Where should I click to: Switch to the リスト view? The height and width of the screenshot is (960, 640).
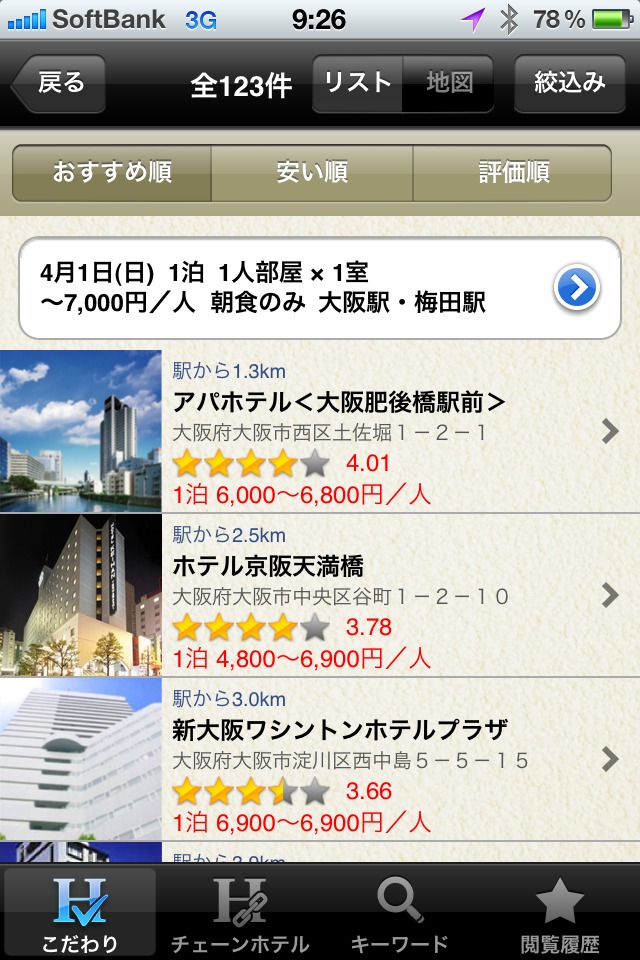tap(358, 83)
